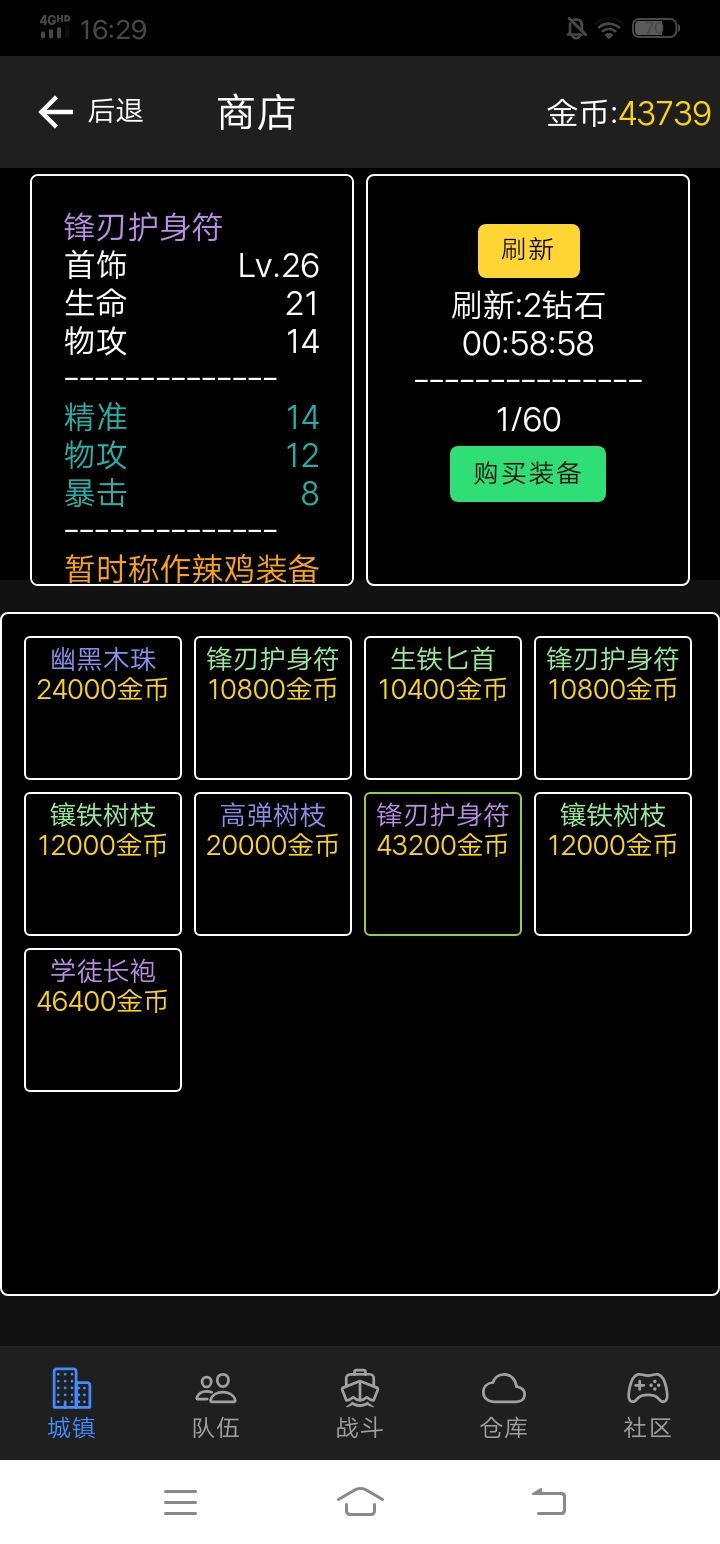The width and height of the screenshot is (720, 1544).
Task: Pick the rightmost 镶铁树枝 12000金币 item
Action: 612,863
